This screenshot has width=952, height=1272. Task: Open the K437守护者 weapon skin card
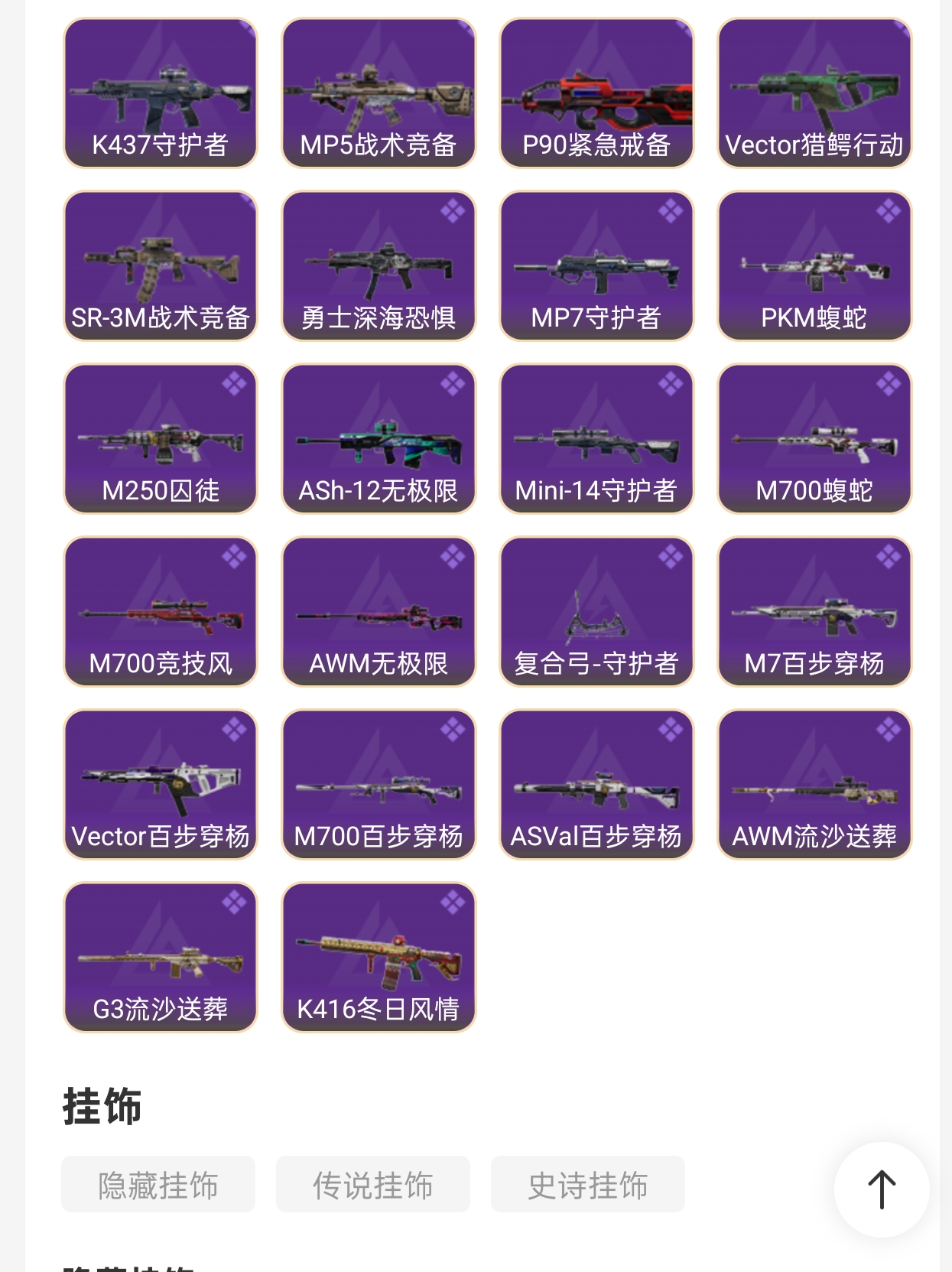click(161, 93)
